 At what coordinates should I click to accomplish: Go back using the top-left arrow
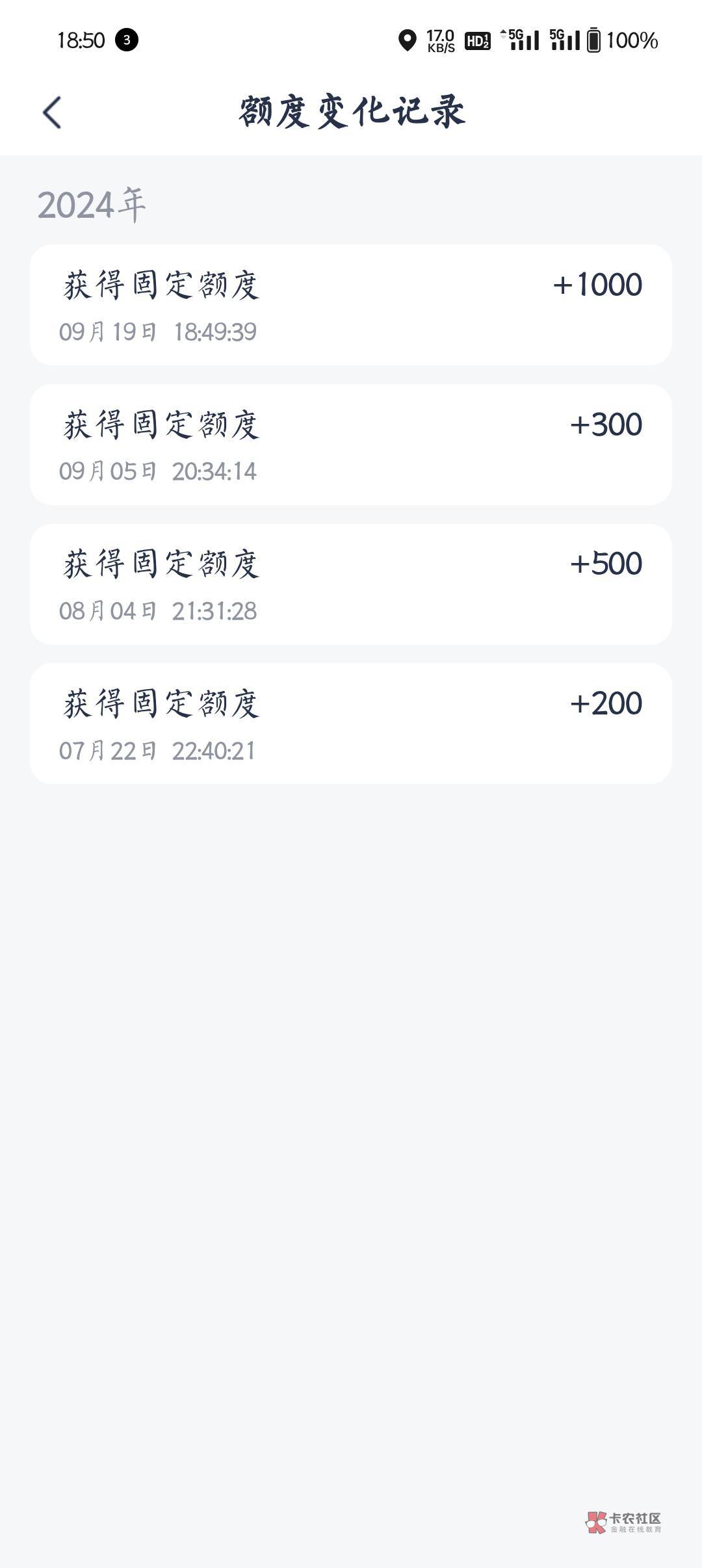[x=52, y=112]
